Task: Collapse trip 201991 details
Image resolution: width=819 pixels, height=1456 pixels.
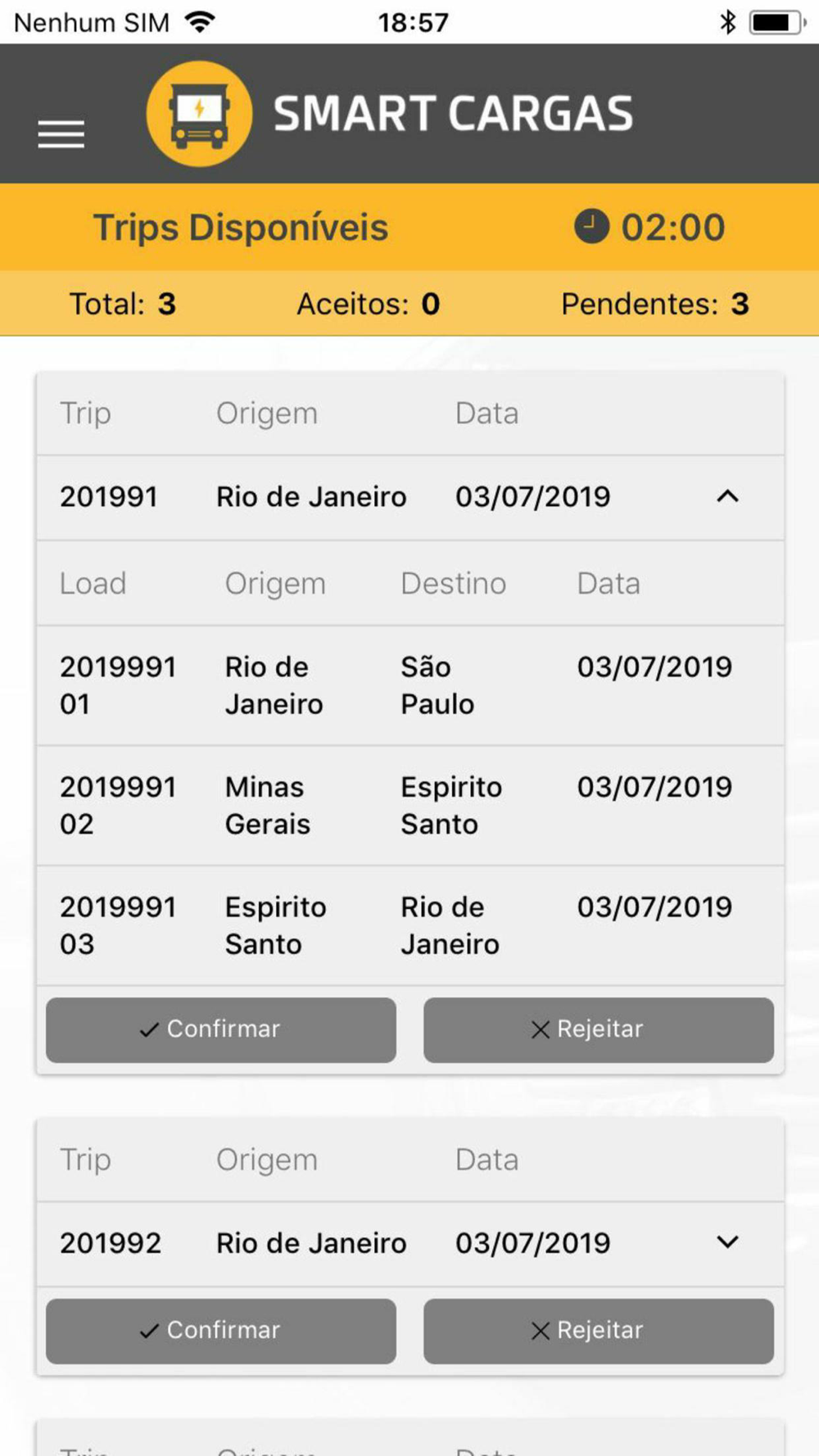Action: [727, 496]
